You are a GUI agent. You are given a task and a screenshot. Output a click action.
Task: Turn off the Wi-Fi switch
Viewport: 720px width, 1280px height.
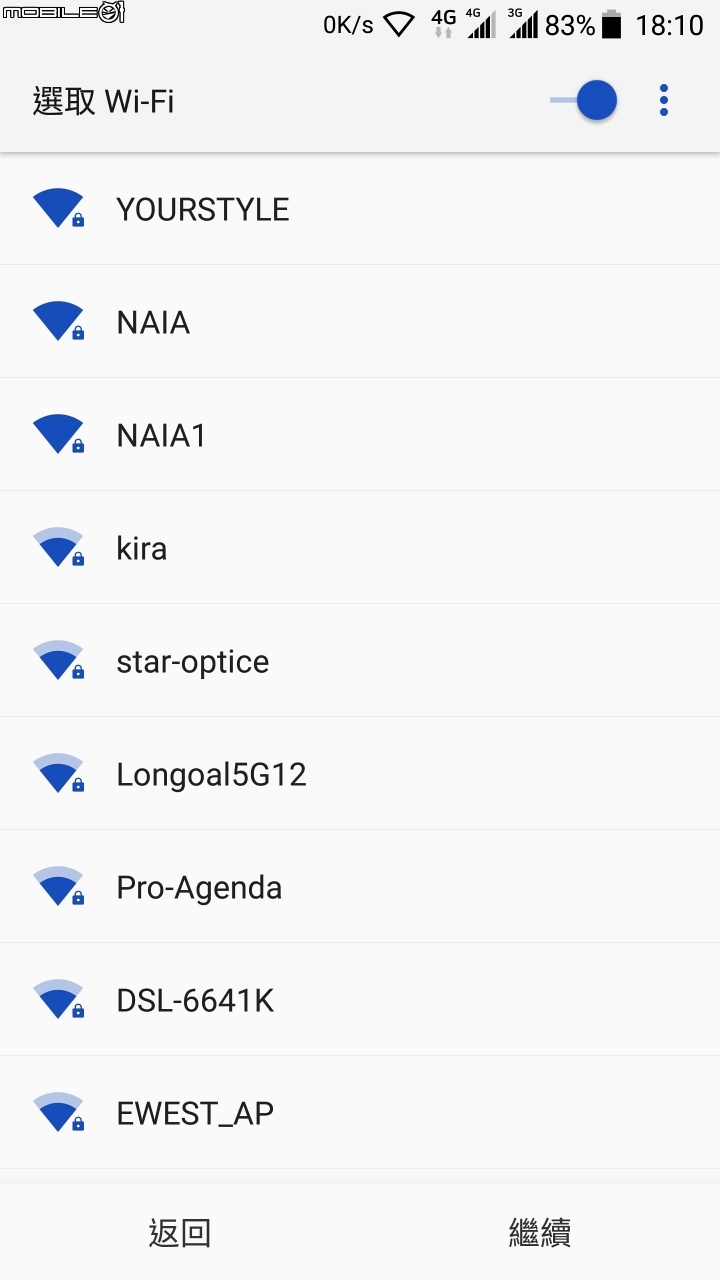click(584, 100)
